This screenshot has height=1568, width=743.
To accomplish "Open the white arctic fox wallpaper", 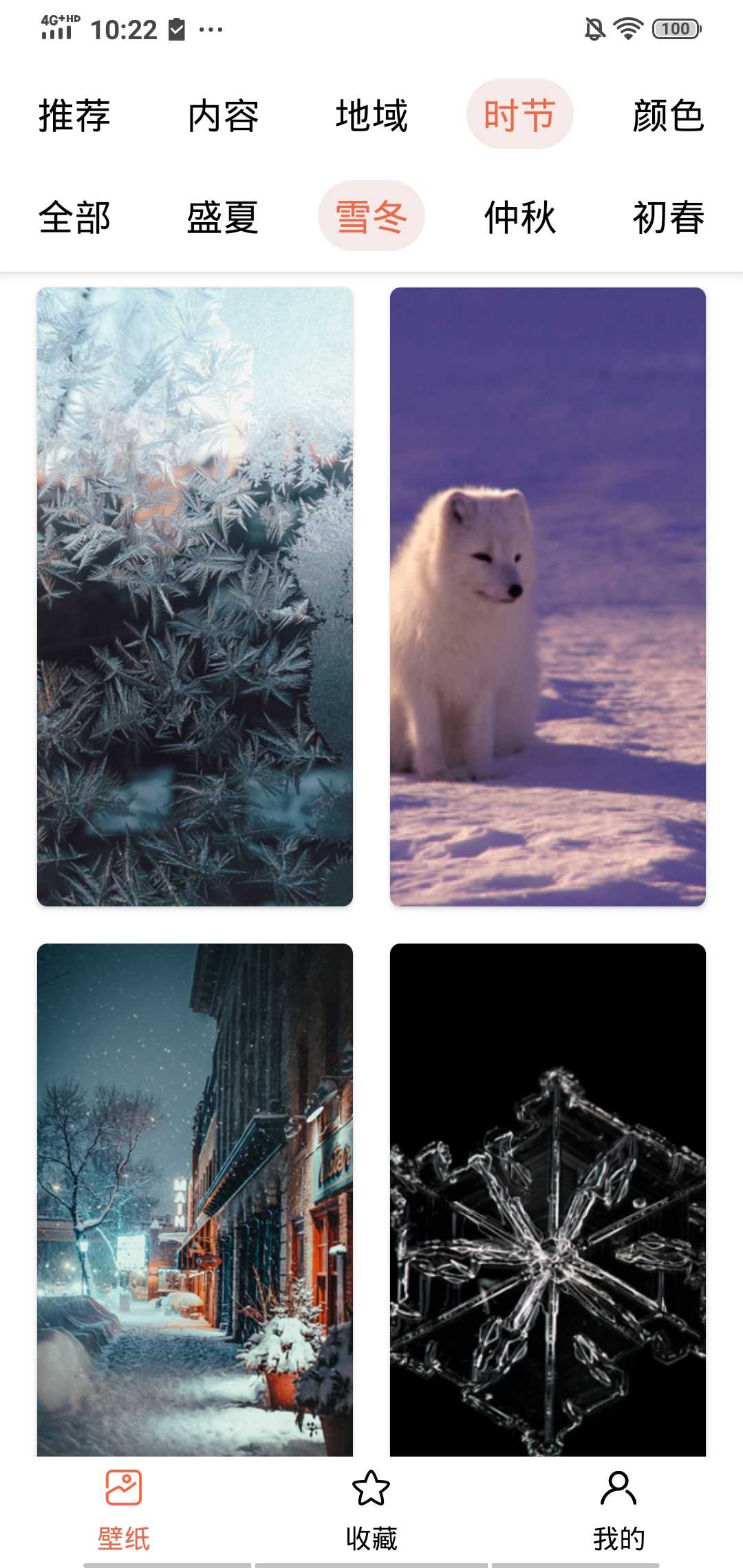I will click(x=548, y=596).
